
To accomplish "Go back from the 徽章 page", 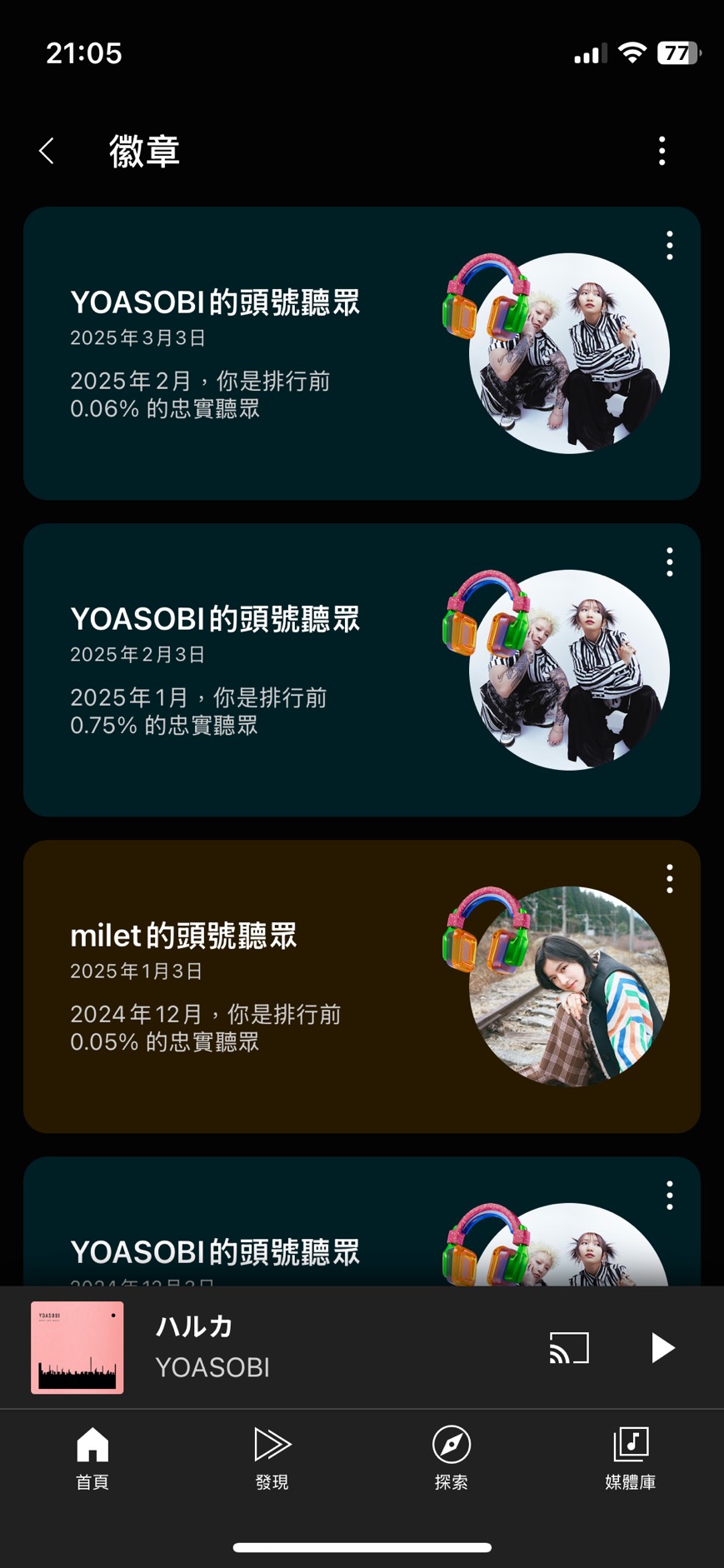I will point(47,151).
